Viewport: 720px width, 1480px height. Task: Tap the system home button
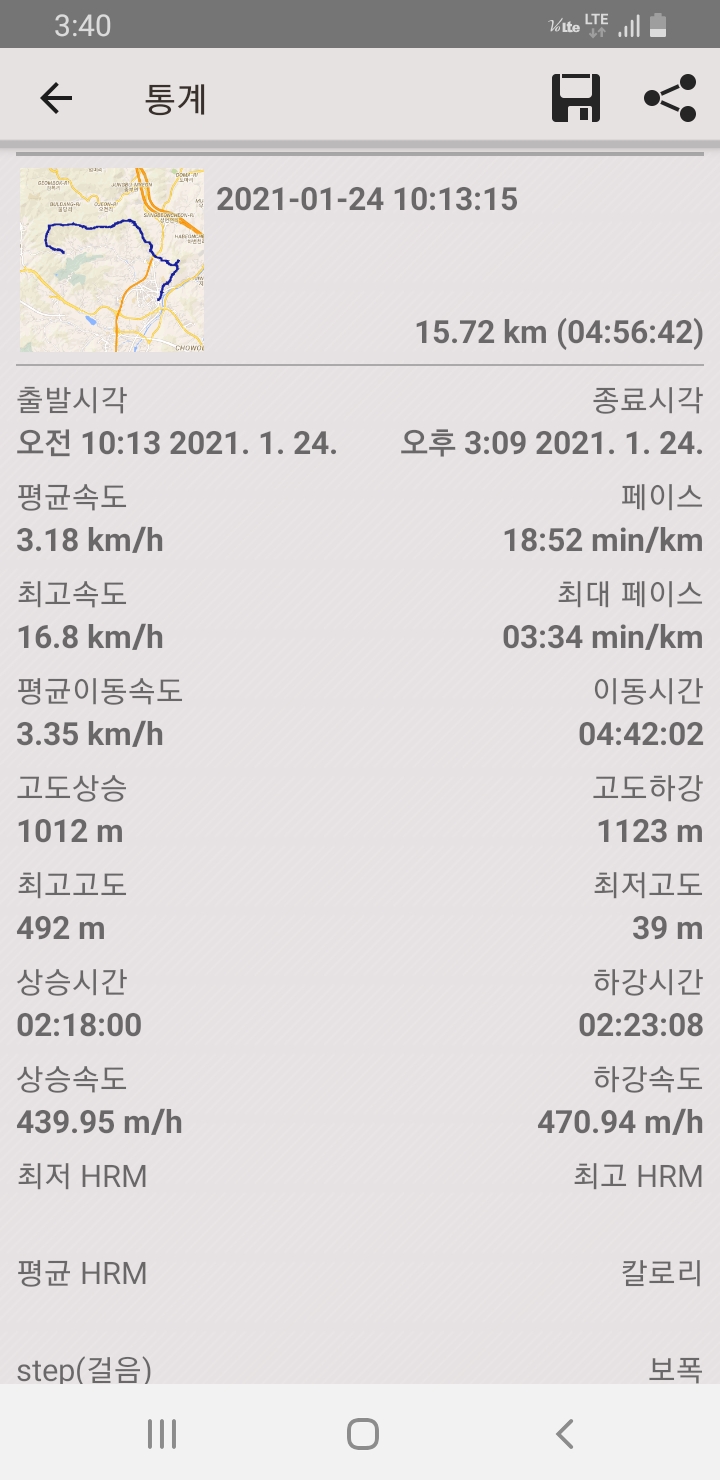[362, 1434]
